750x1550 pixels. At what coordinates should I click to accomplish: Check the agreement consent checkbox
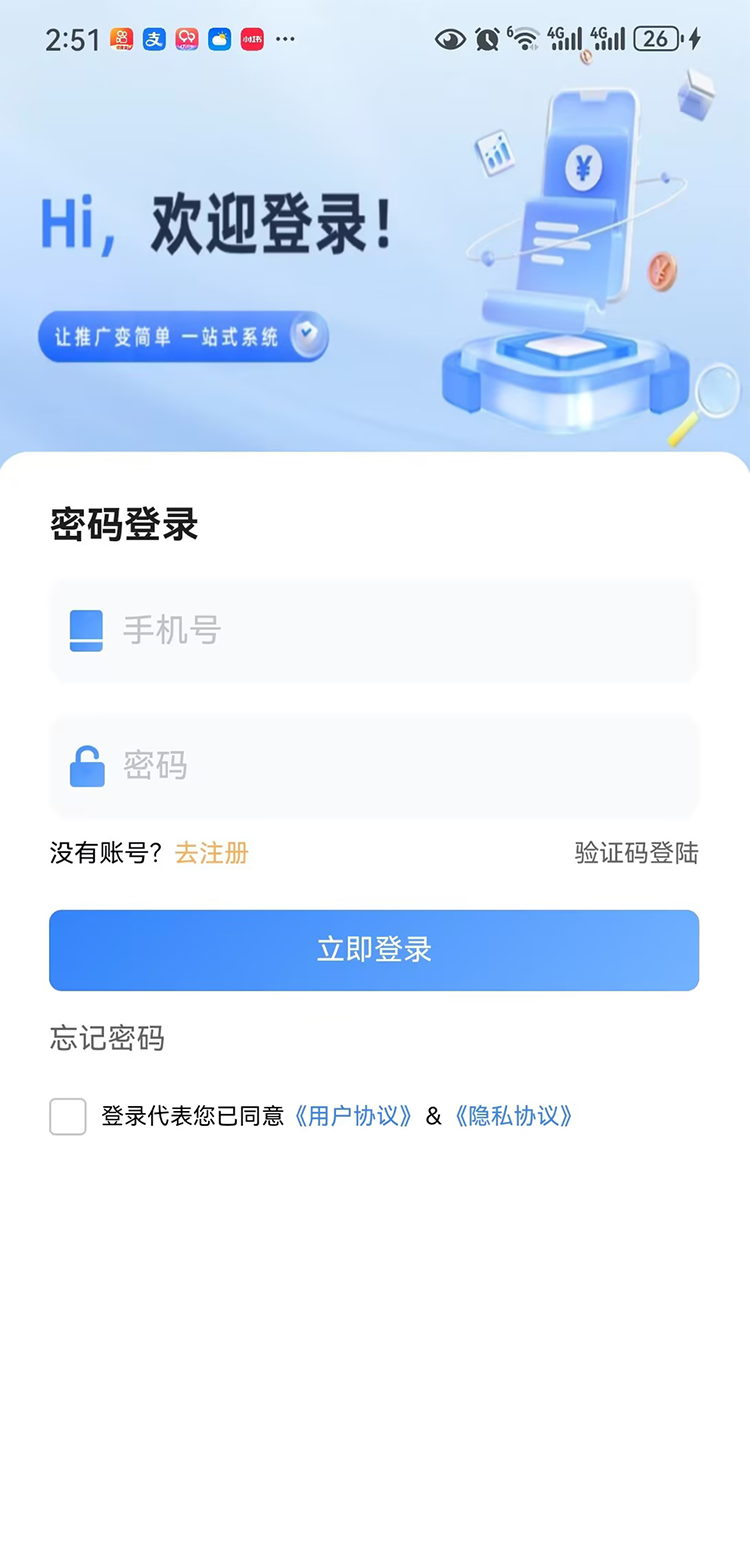(68, 1116)
